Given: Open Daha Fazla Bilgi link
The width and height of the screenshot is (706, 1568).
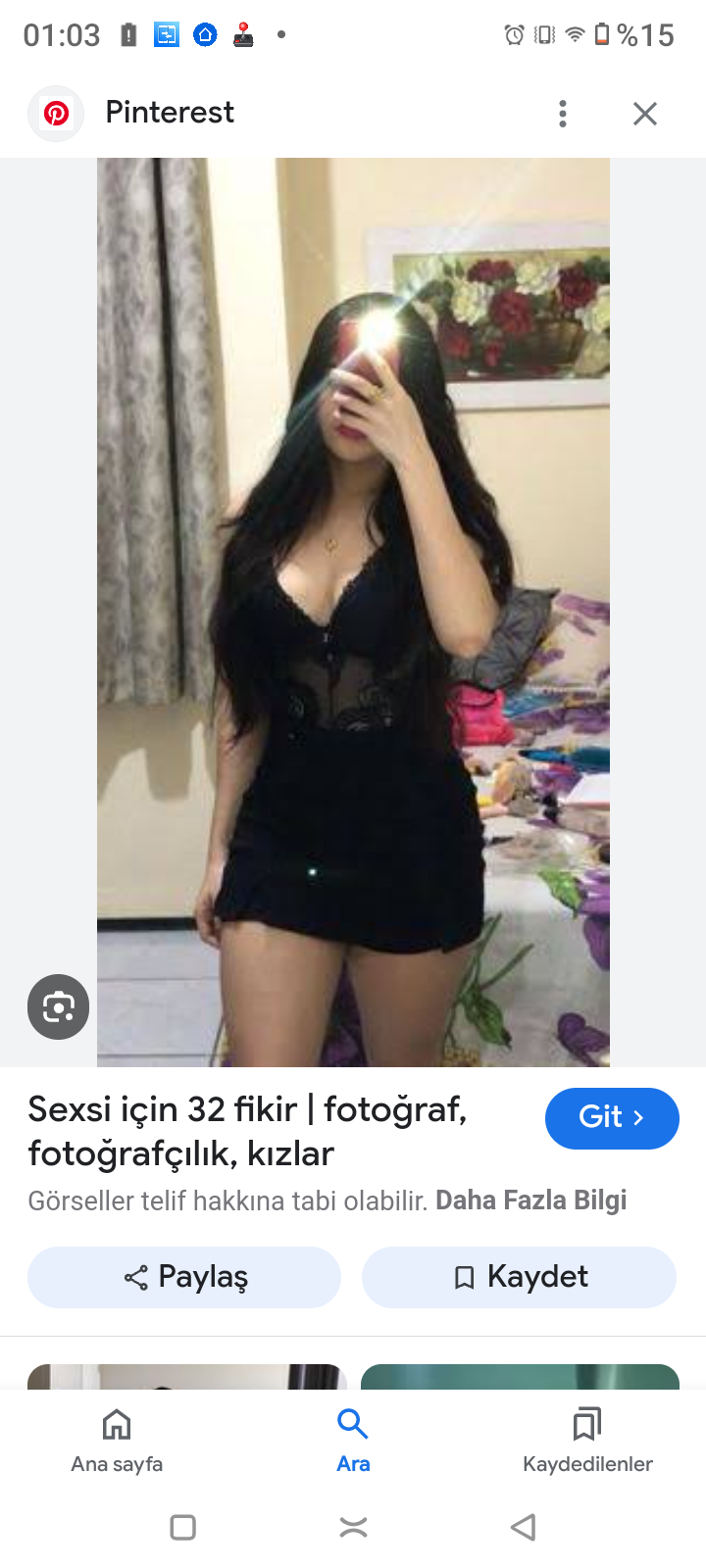Looking at the screenshot, I should coord(530,1200).
